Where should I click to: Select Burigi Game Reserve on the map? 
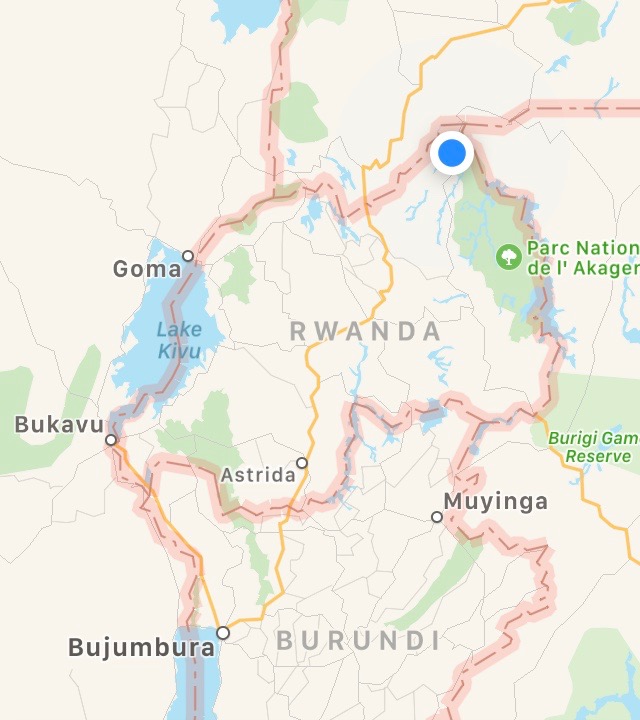[x=591, y=446]
